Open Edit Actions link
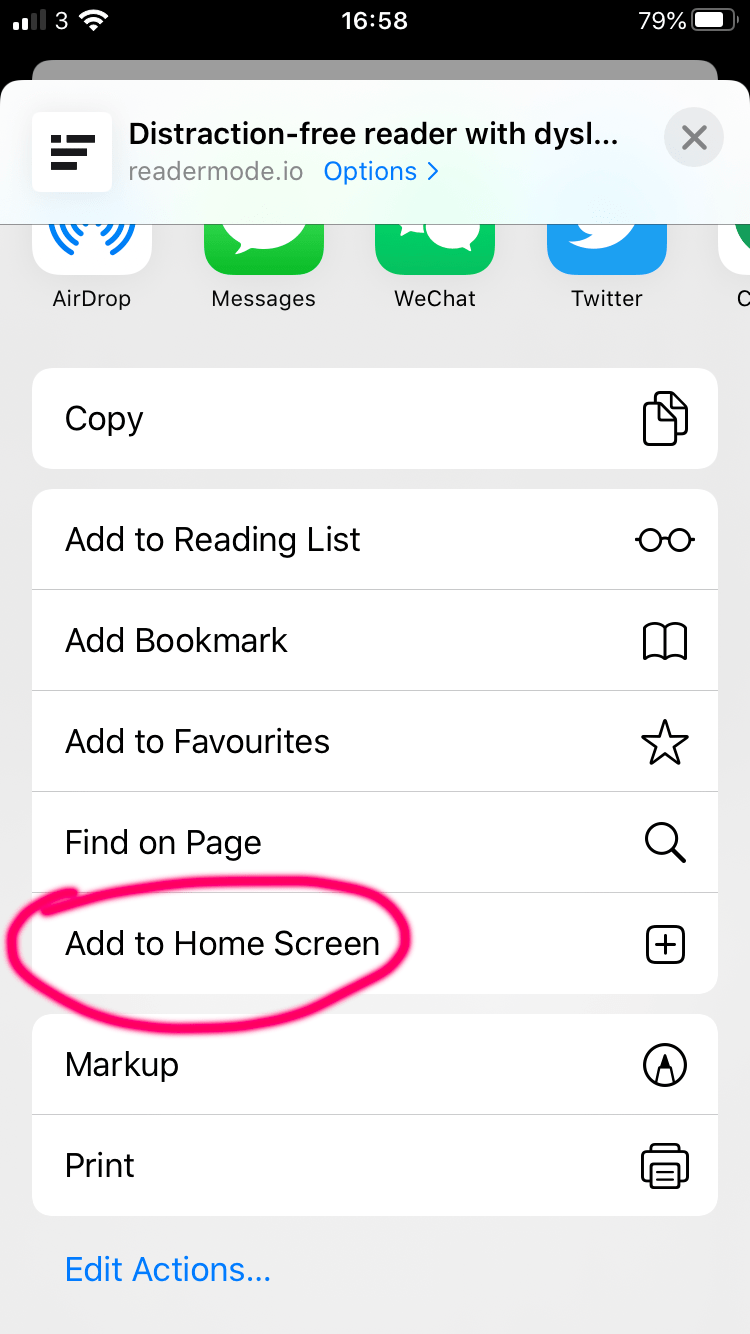 click(168, 1269)
